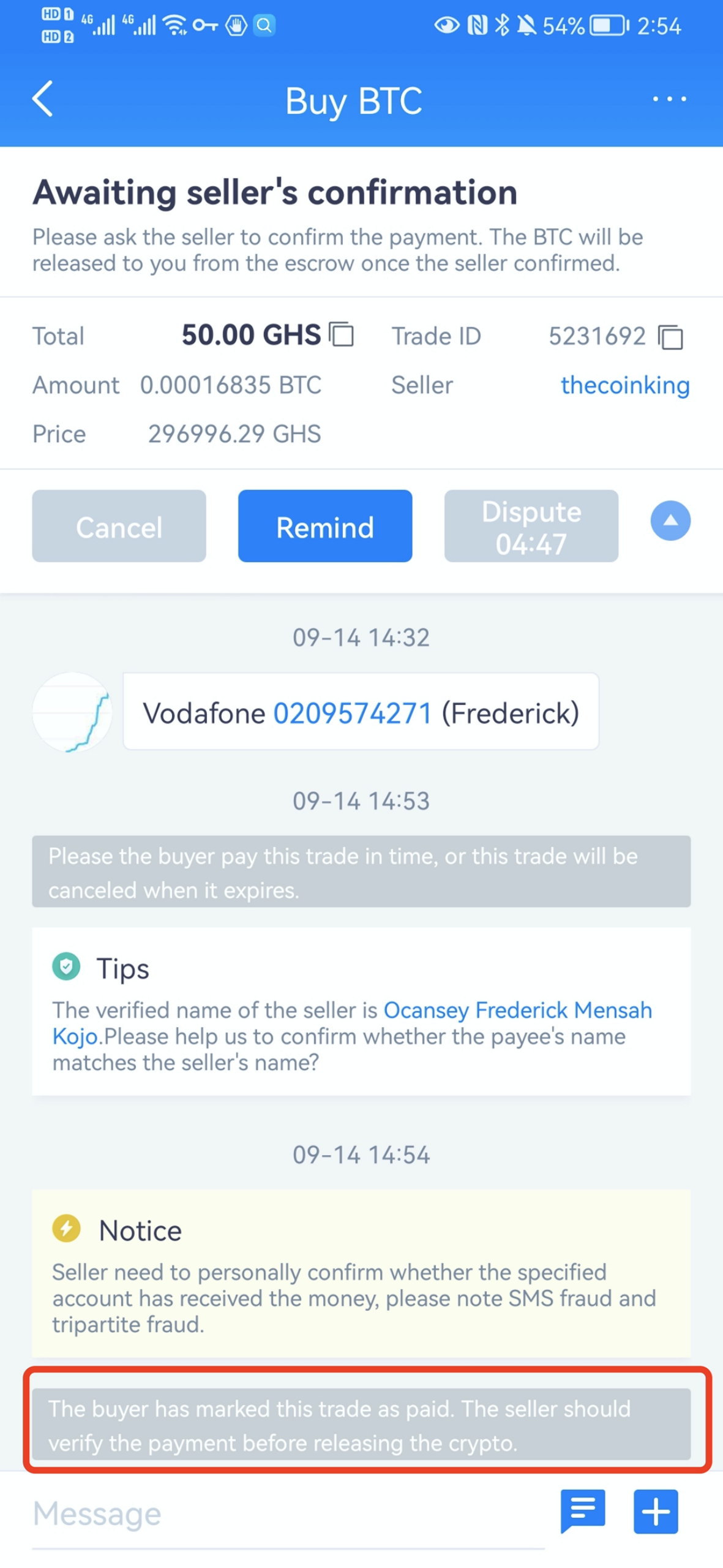Copy the Trade ID 5231692
The image size is (723, 1568).
click(670, 337)
